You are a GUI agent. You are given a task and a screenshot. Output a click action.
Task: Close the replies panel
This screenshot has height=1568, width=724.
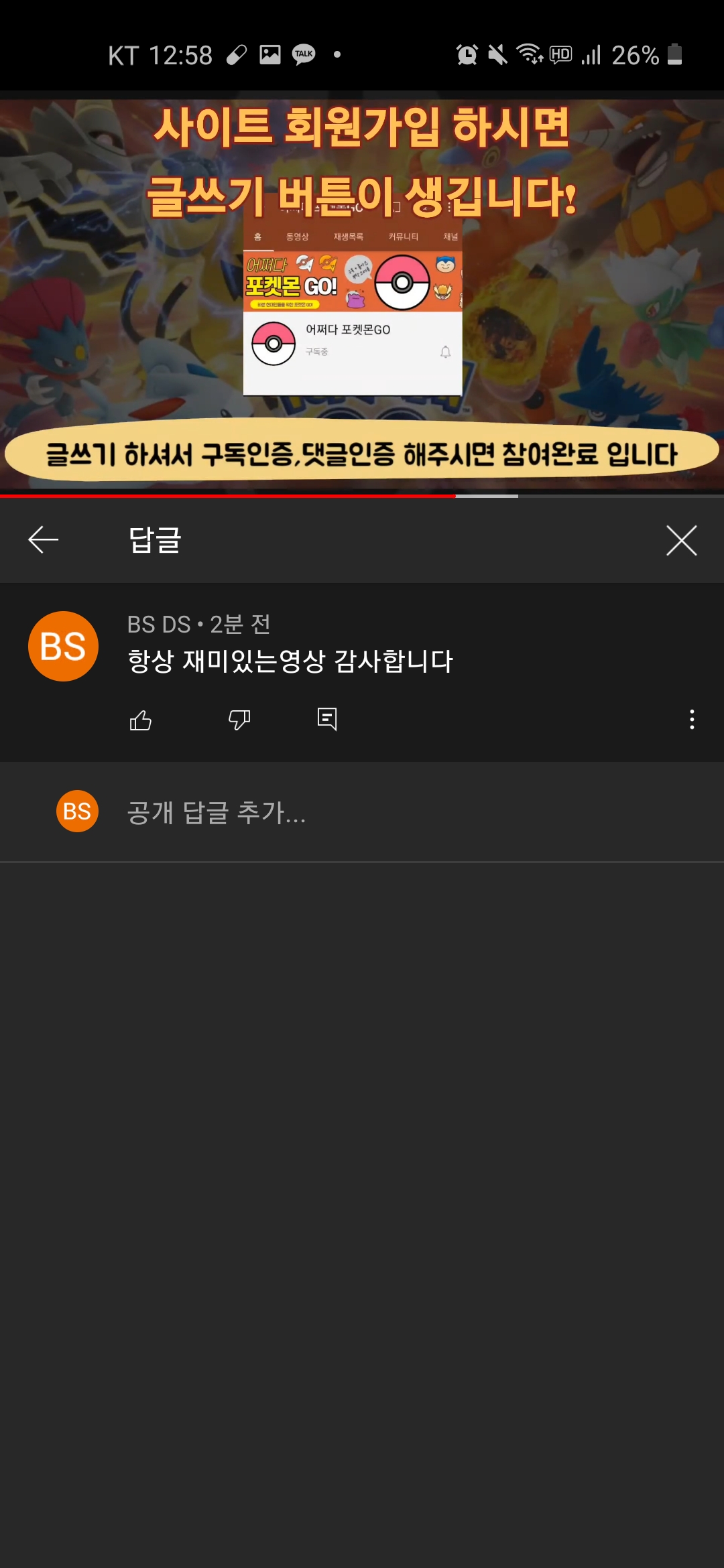click(x=681, y=540)
